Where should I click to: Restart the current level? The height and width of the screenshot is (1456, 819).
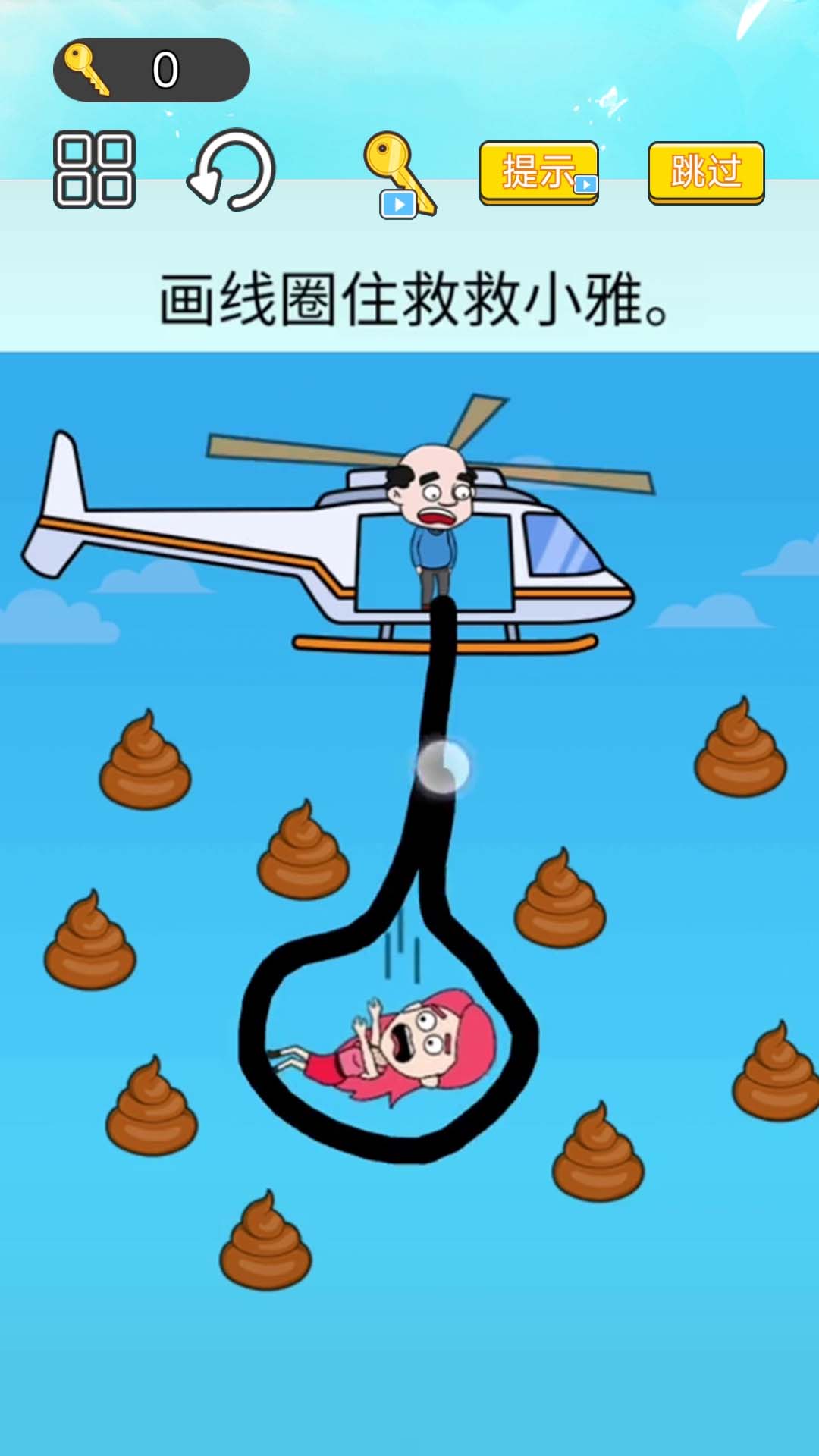click(x=231, y=170)
